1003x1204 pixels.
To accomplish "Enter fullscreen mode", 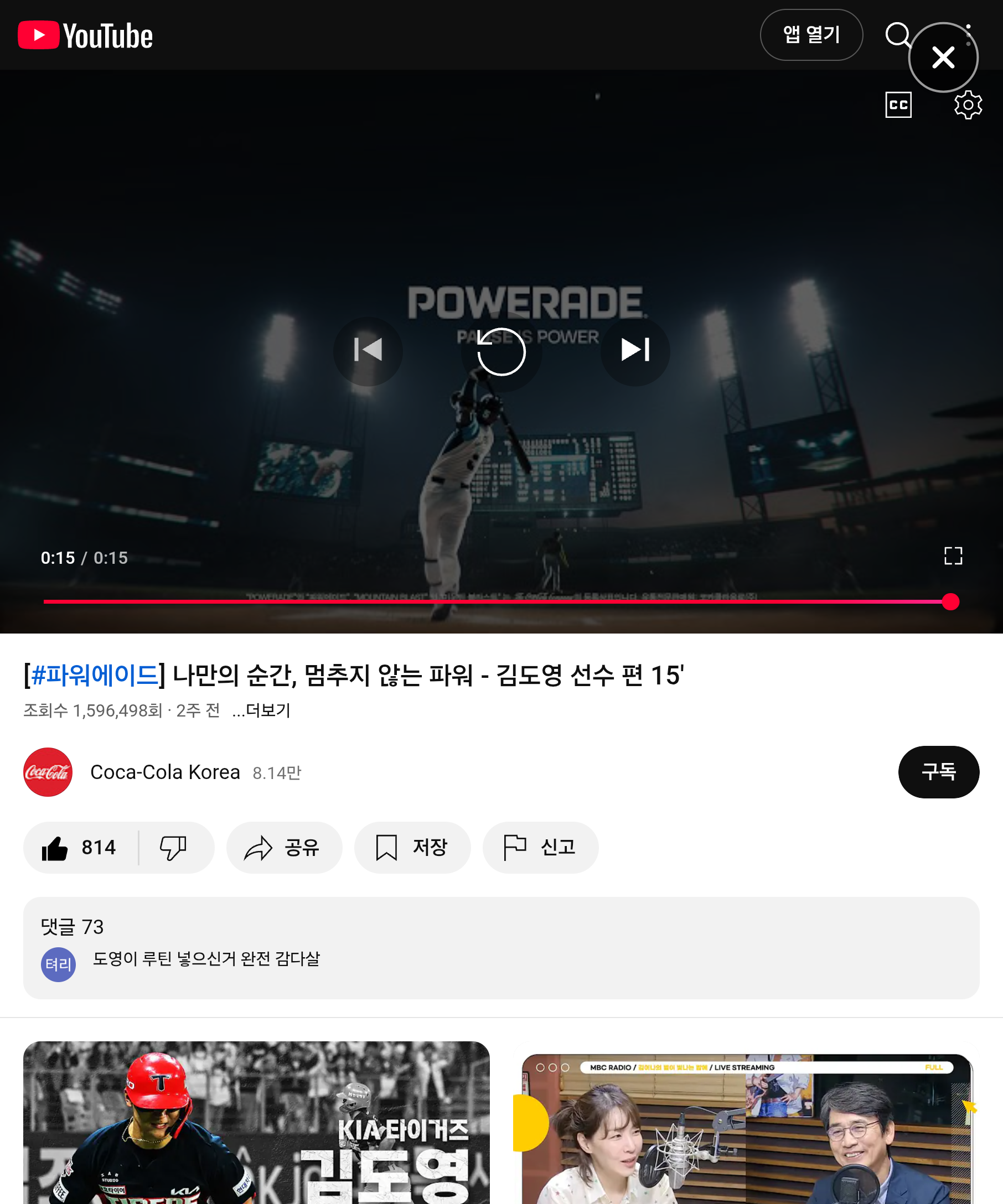I will tap(953, 556).
